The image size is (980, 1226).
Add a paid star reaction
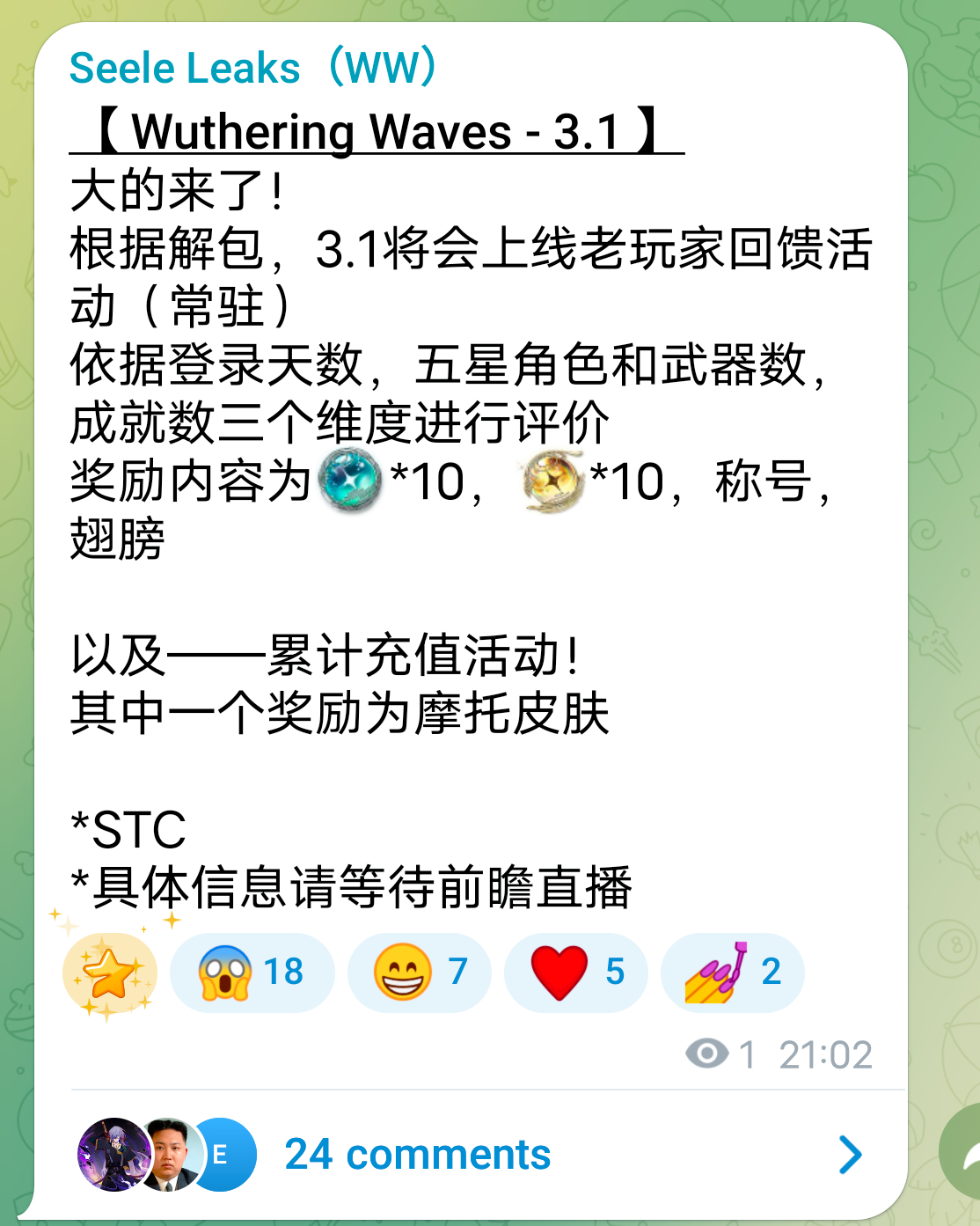[x=110, y=973]
